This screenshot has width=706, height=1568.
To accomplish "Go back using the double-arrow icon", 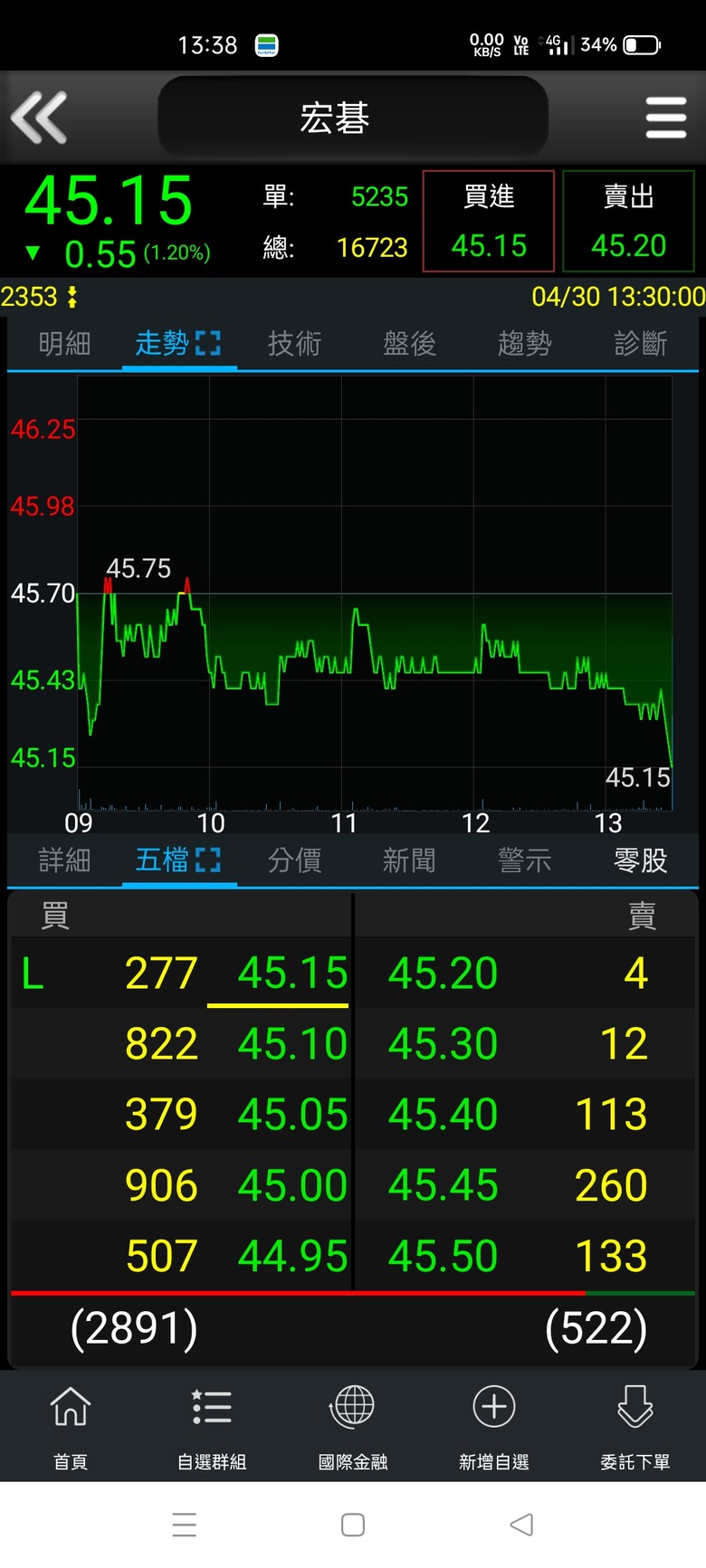I will (x=39, y=118).
